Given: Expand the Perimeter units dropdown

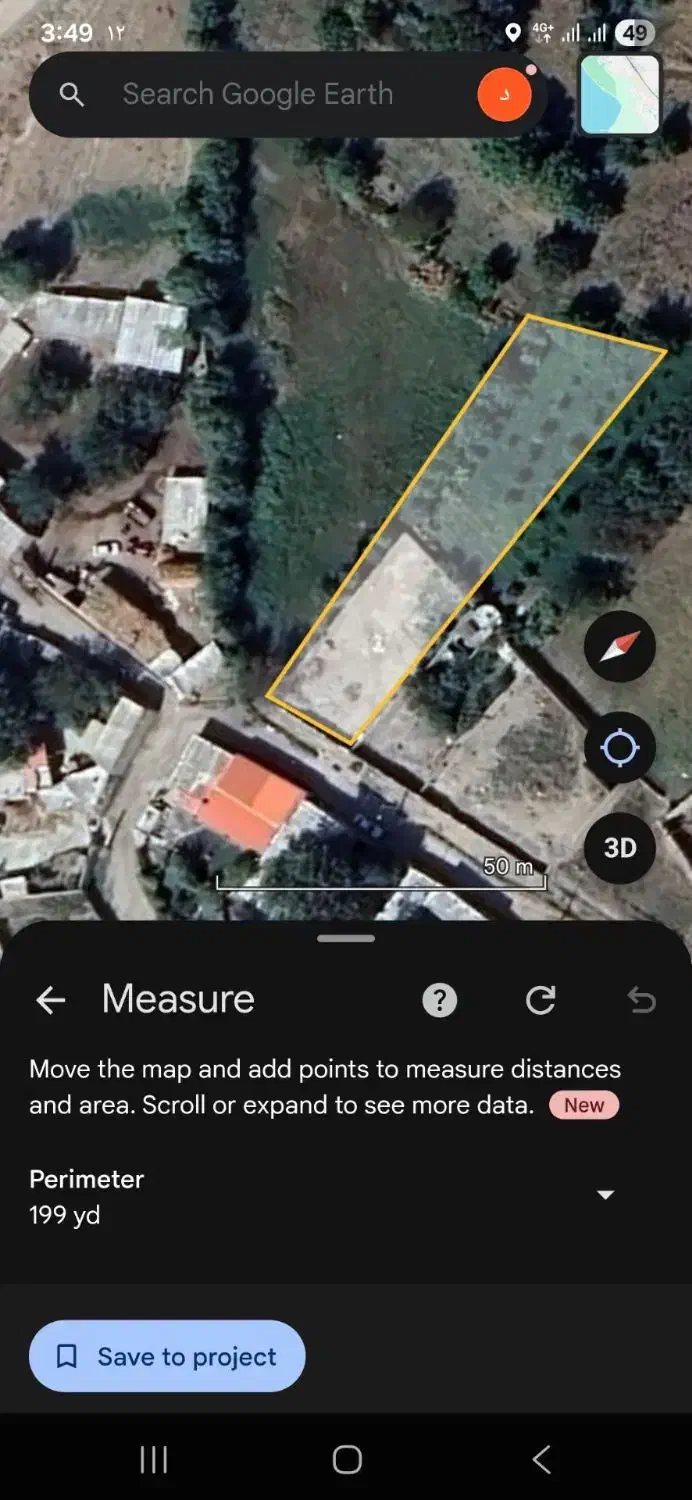Looking at the screenshot, I should click(605, 1195).
